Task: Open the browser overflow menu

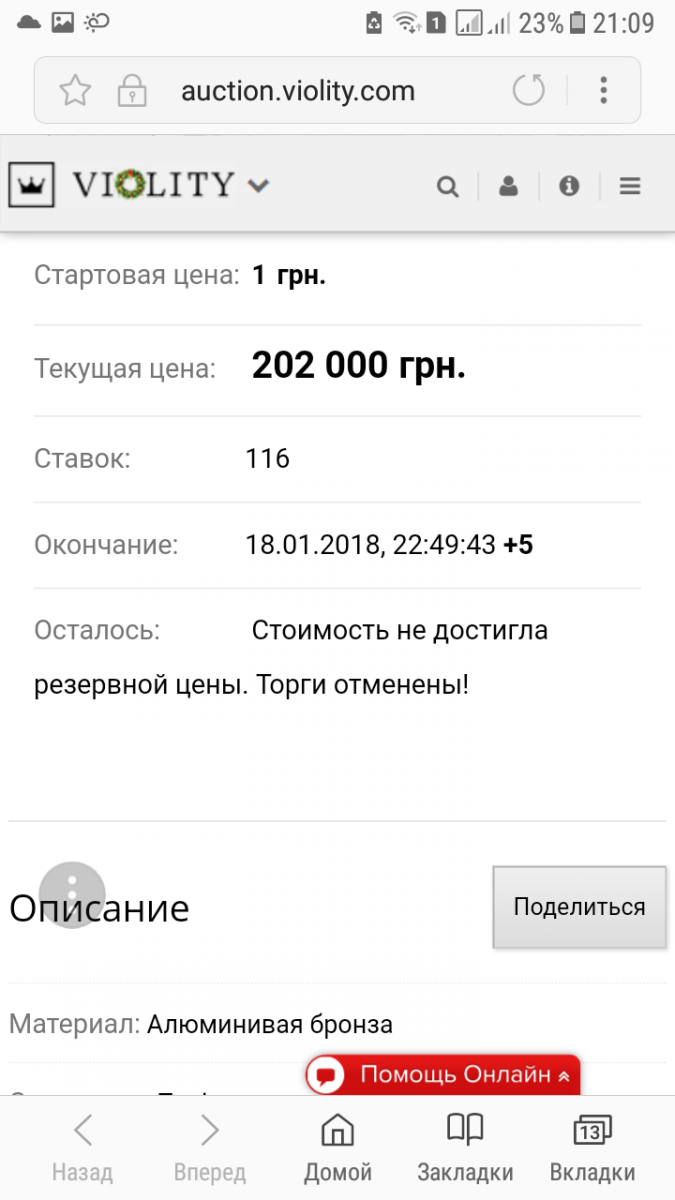Action: click(603, 91)
